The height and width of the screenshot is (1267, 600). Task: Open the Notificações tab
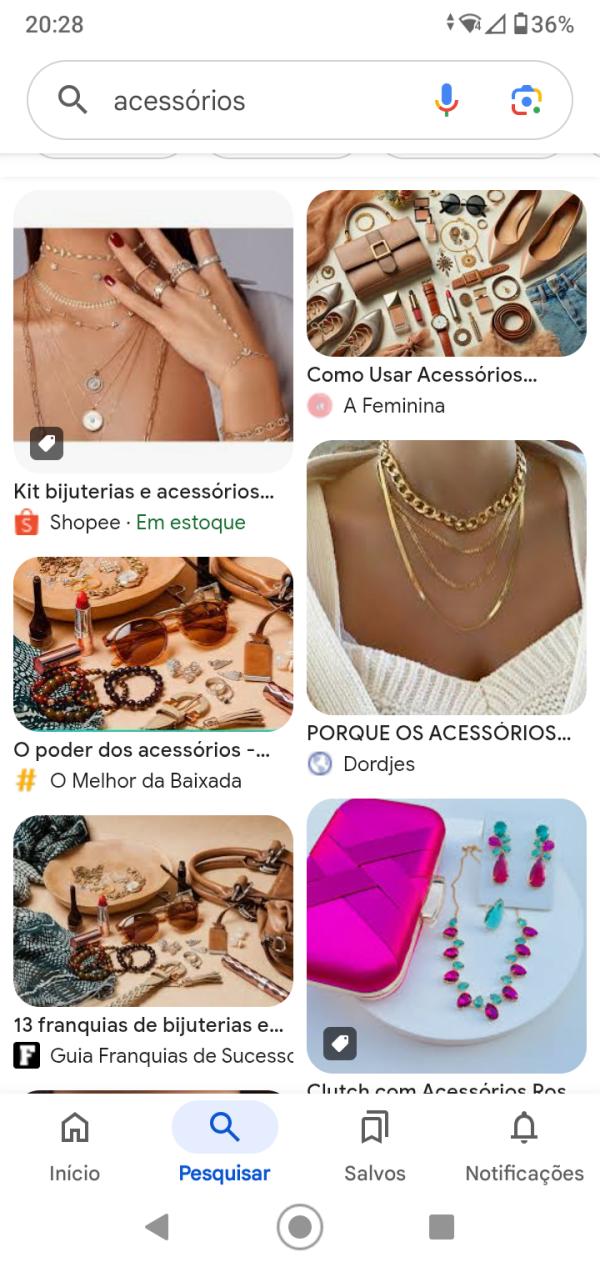pyautogui.click(x=524, y=1145)
